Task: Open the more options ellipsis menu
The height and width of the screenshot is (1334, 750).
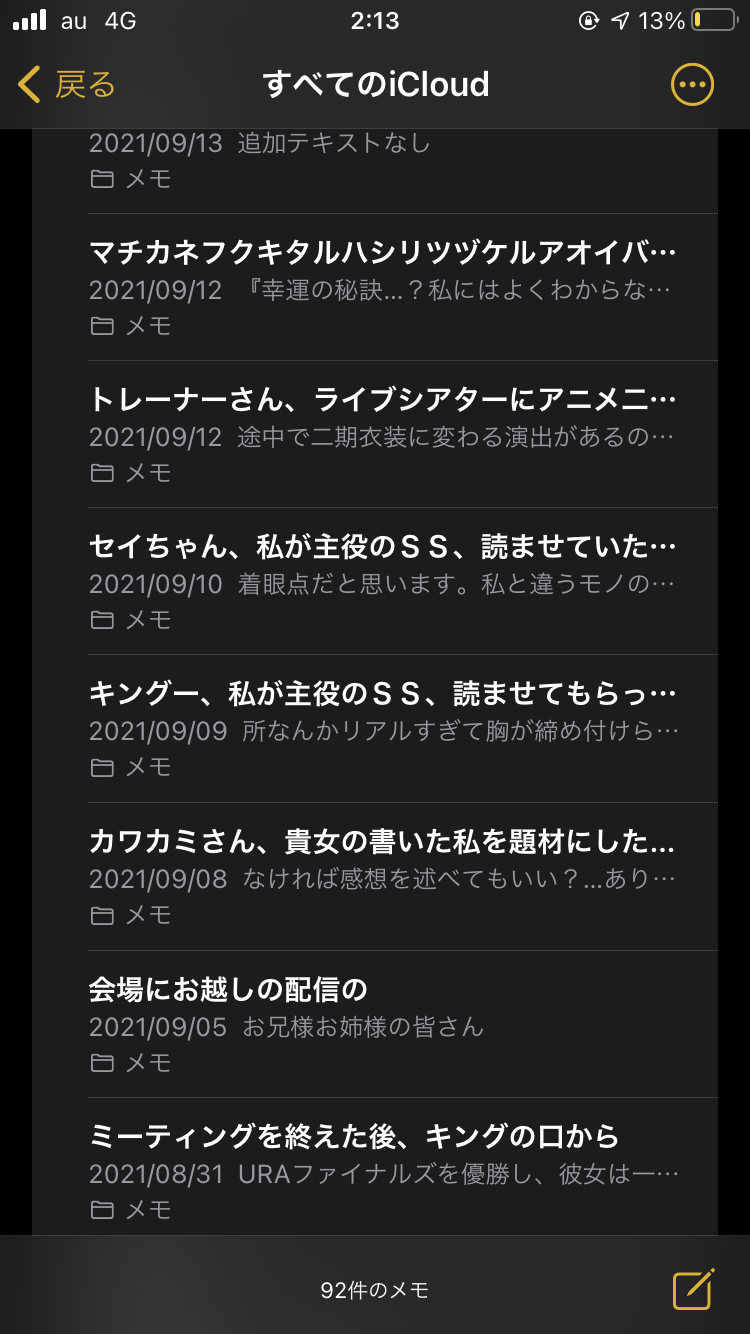Action: click(692, 85)
